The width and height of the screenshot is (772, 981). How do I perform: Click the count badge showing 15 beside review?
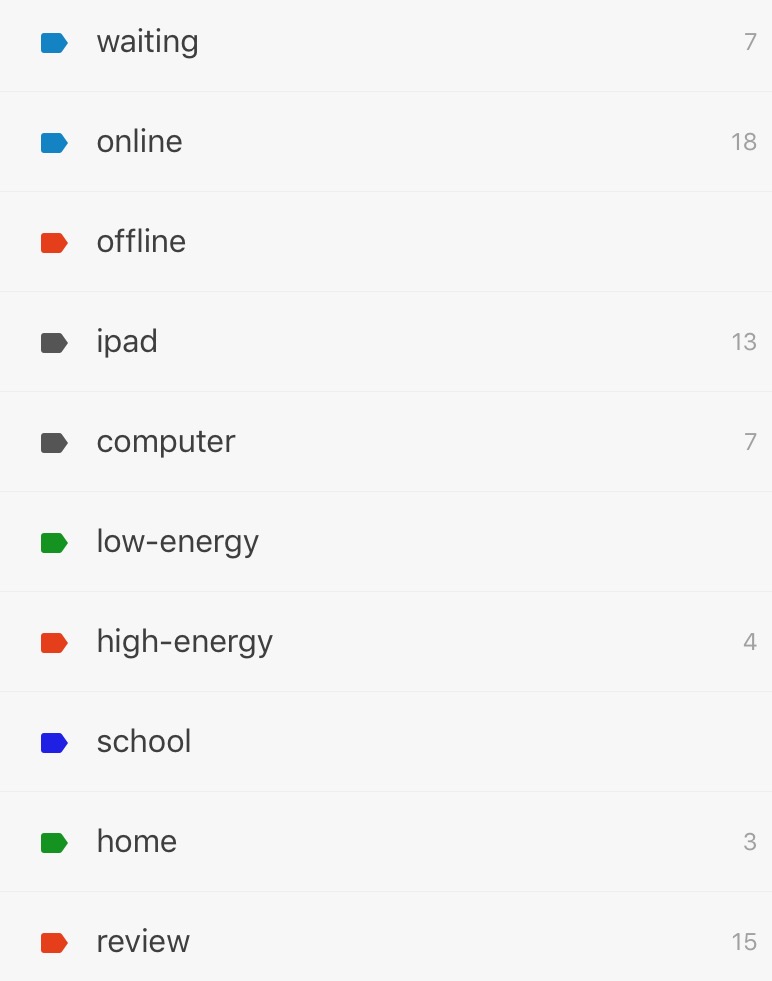point(745,941)
